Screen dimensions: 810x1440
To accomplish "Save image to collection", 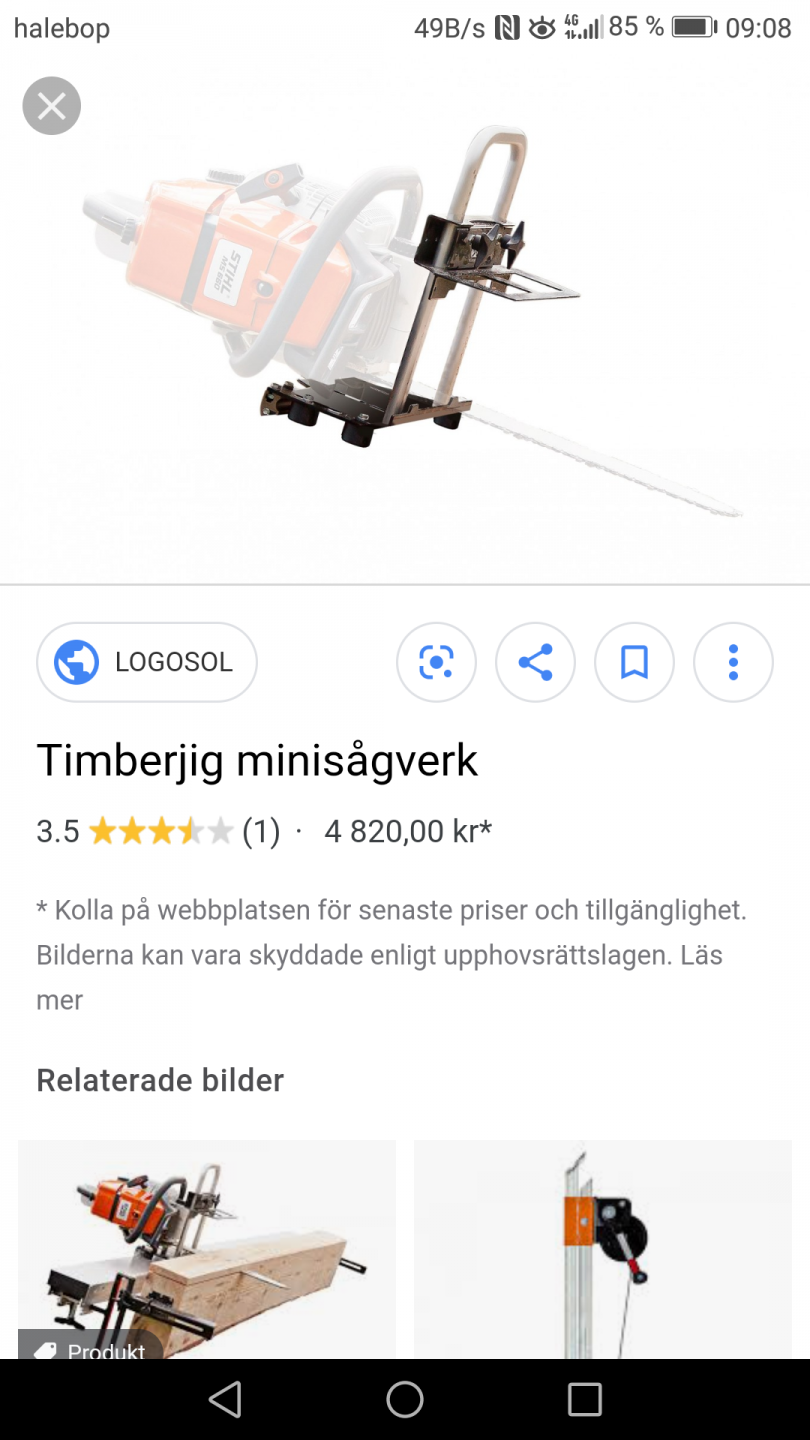I will pyautogui.click(x=634, y=662).
